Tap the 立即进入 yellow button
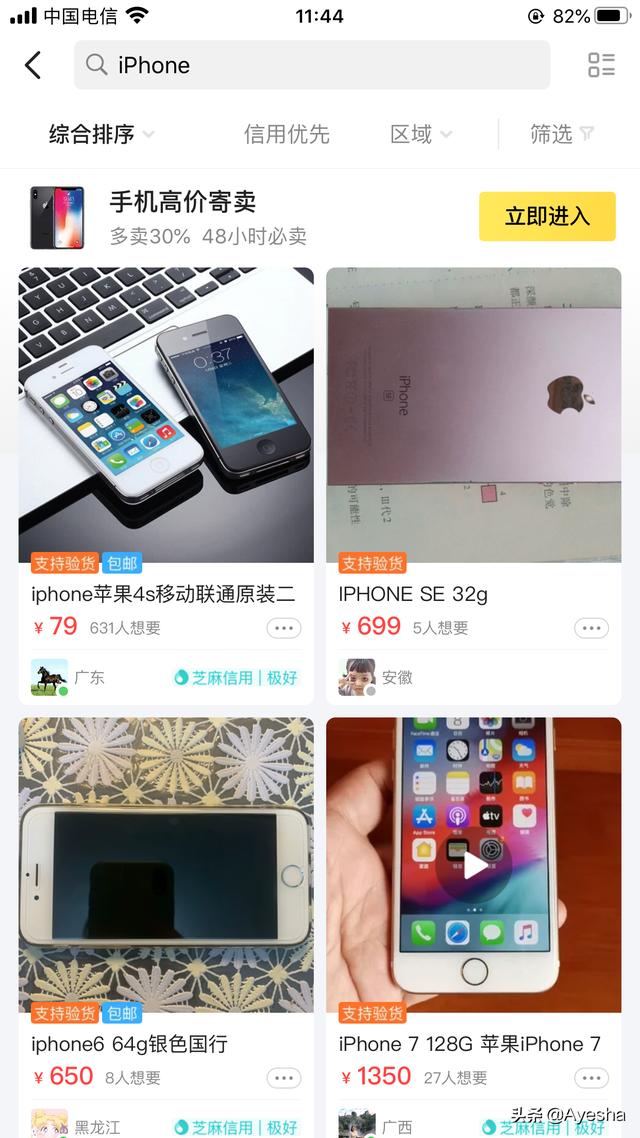Screen dimensions: 640x1138 click(x=547, y=217)
